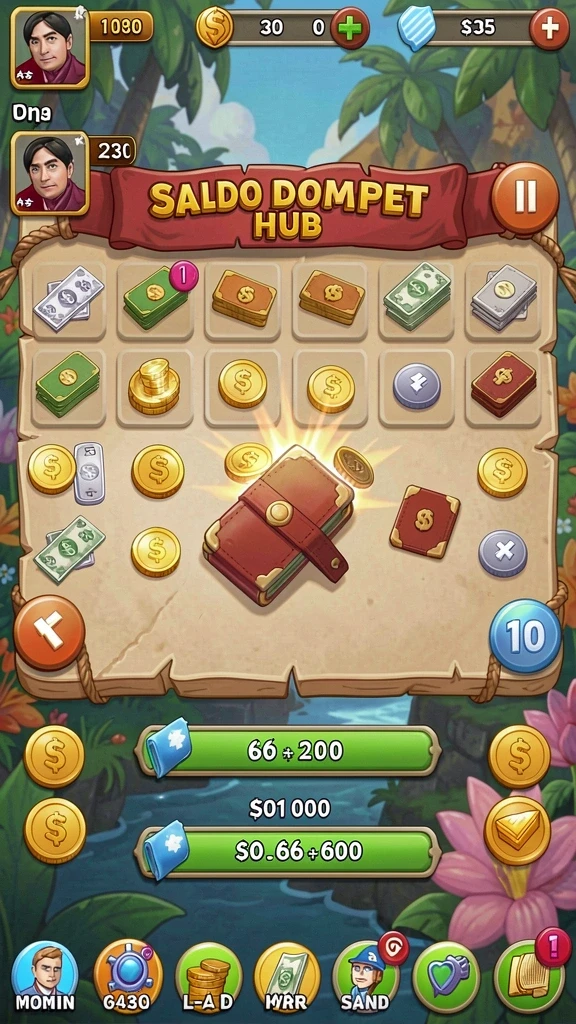Tap the red plus beside the $35 balance
Screen dimensions: 576x1024
549,28
